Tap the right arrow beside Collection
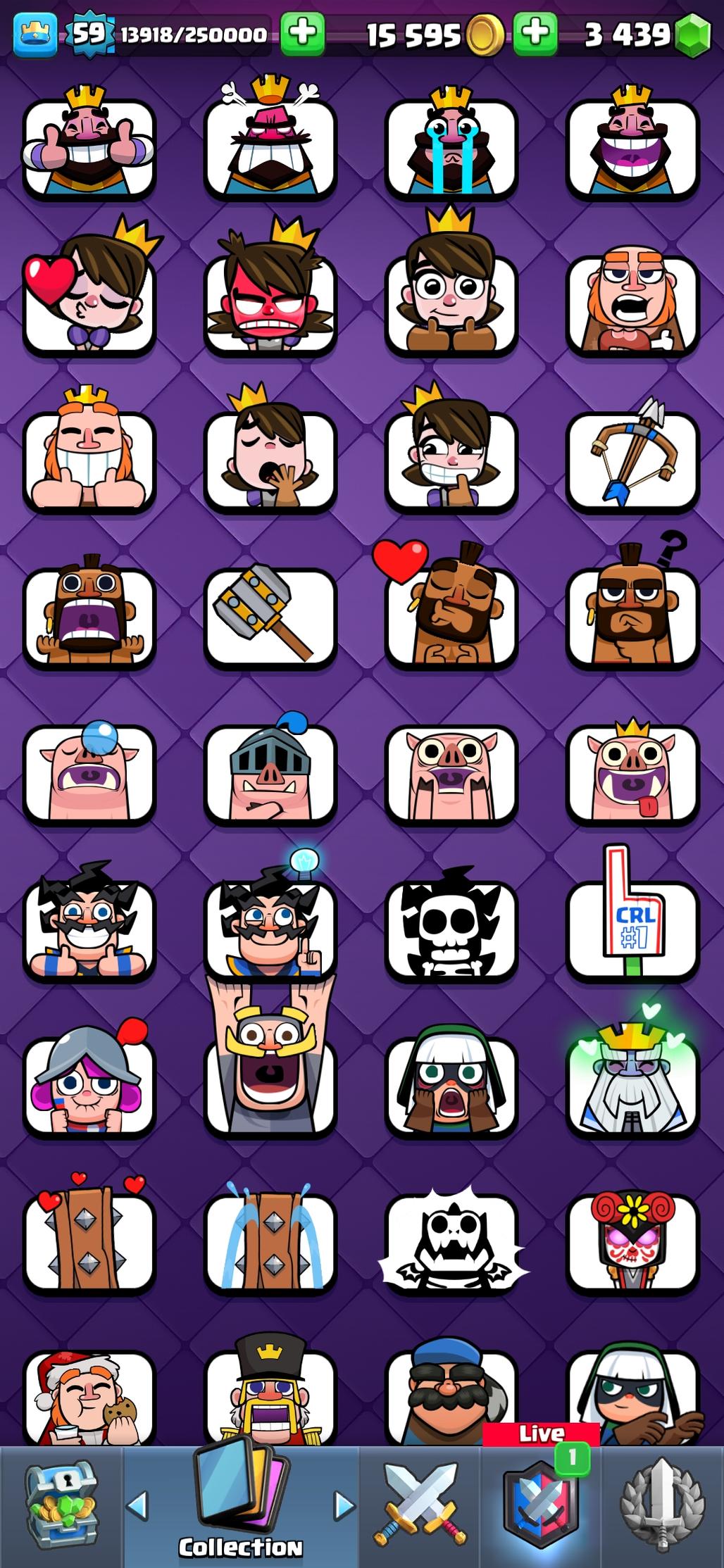The width and height of the screenshot is (724, 1568). pyautogui.click(x=344, y=1506)
